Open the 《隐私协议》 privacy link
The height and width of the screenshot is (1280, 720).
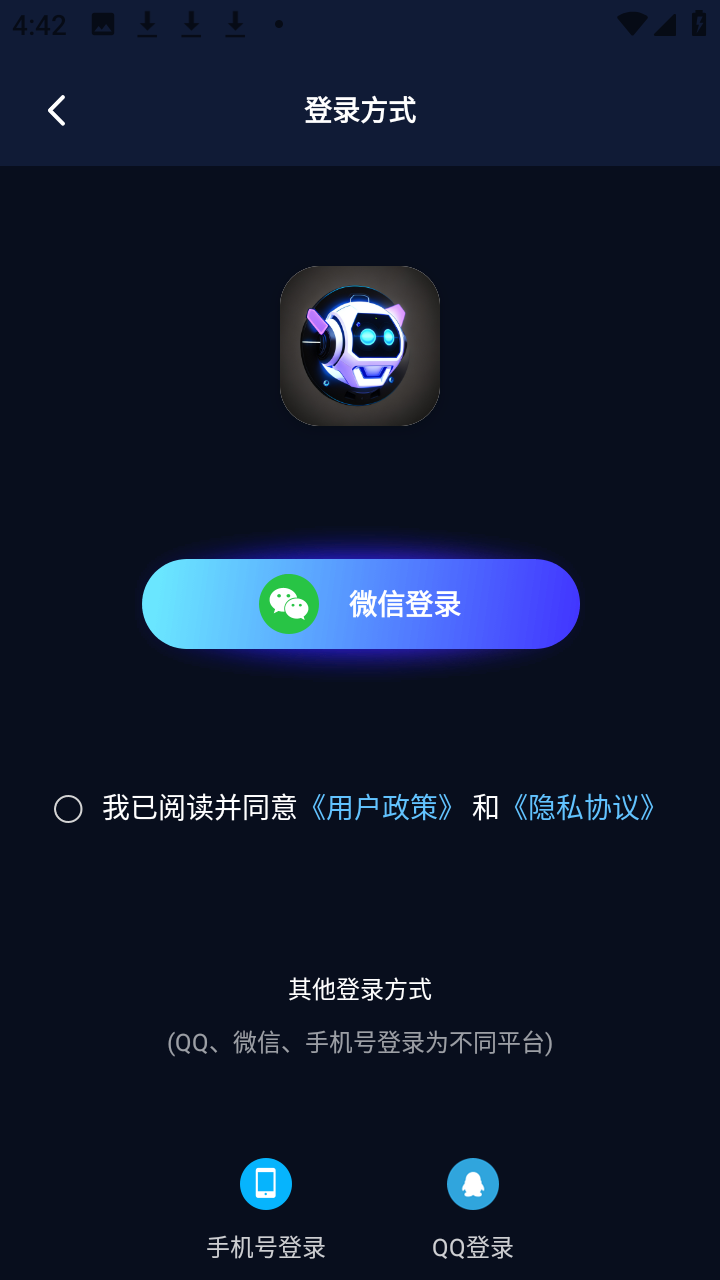coord(583,807)
